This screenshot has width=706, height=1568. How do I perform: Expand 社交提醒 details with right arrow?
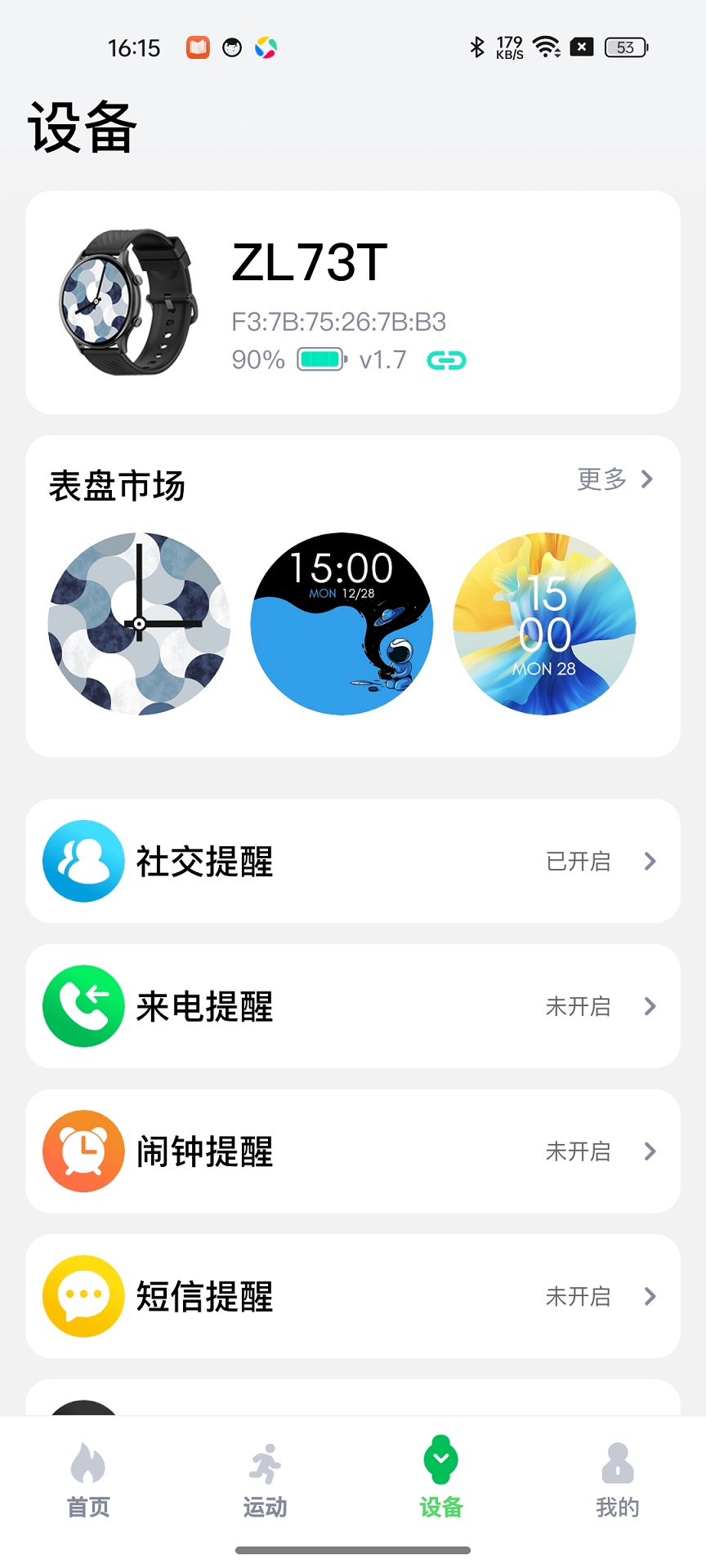tap(650, 862)
